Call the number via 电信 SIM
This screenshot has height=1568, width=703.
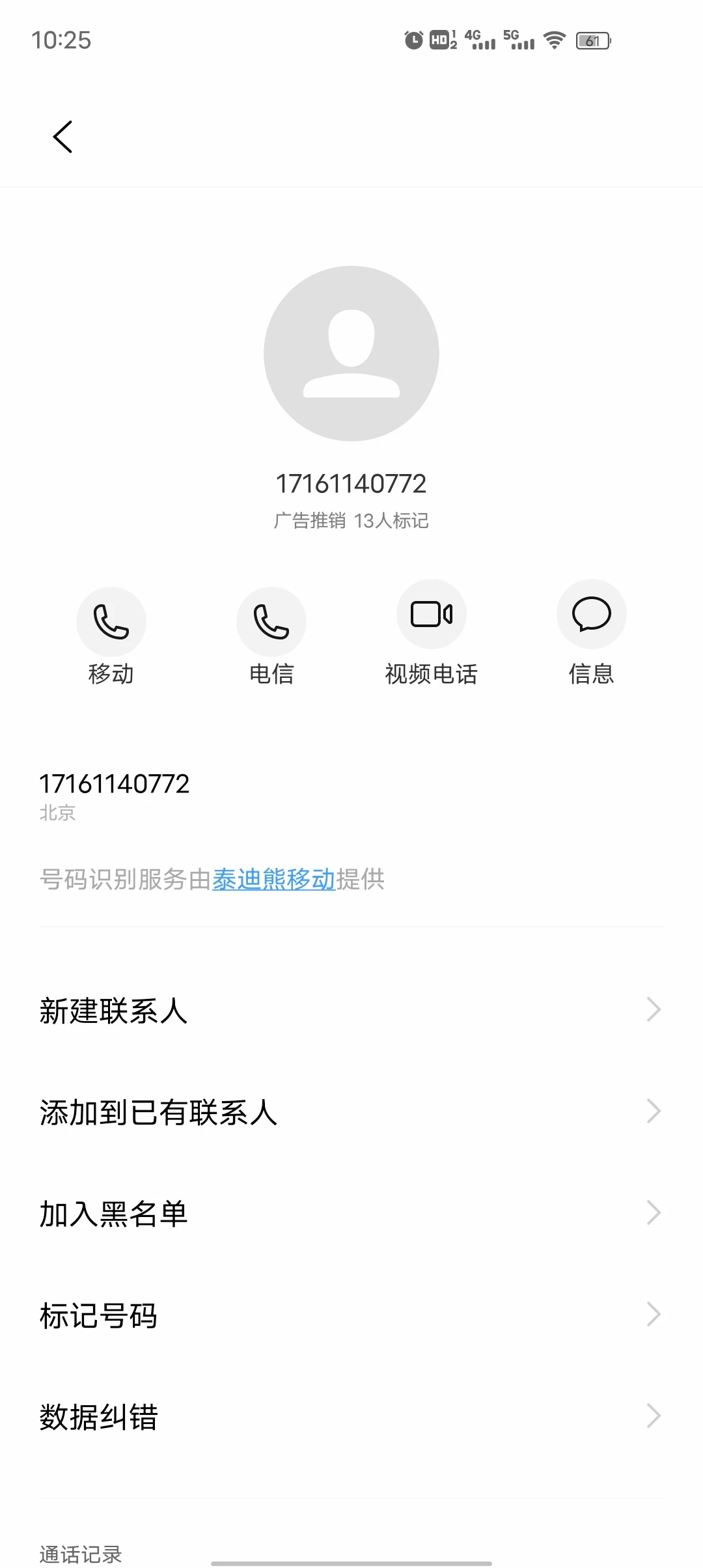click(x=271, y=635)
